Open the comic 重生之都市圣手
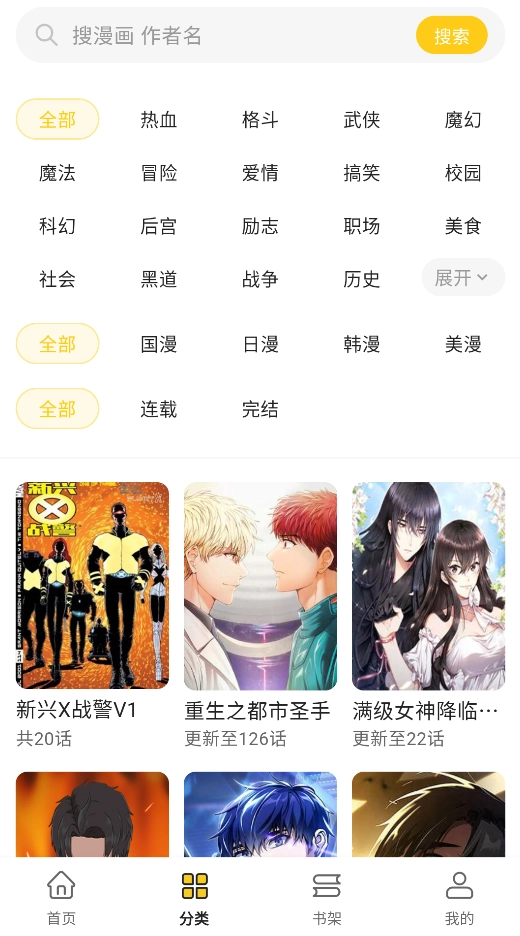This screenshot has height=936, width=520. tap(260, 615)
